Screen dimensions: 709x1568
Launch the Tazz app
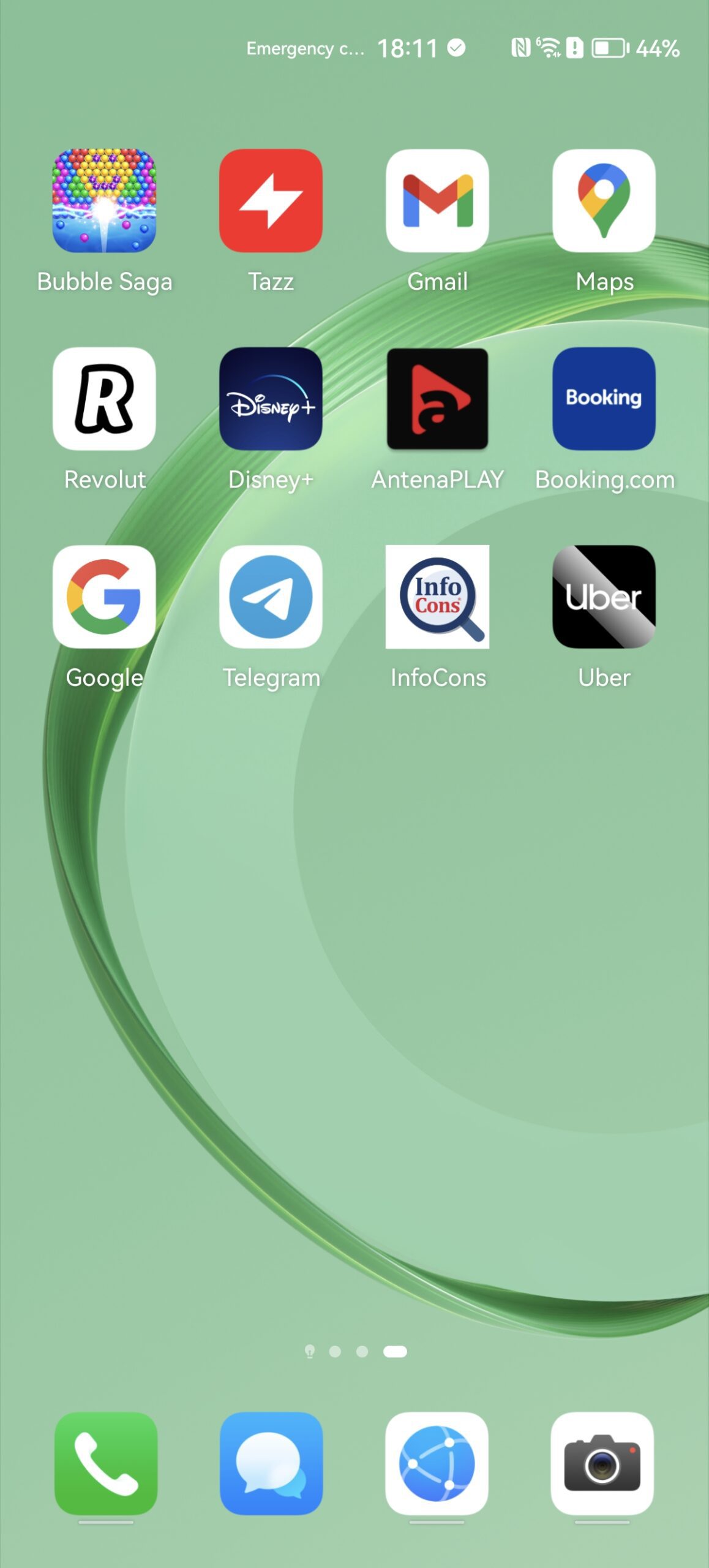pyautogui.click(x=271, y=201)
